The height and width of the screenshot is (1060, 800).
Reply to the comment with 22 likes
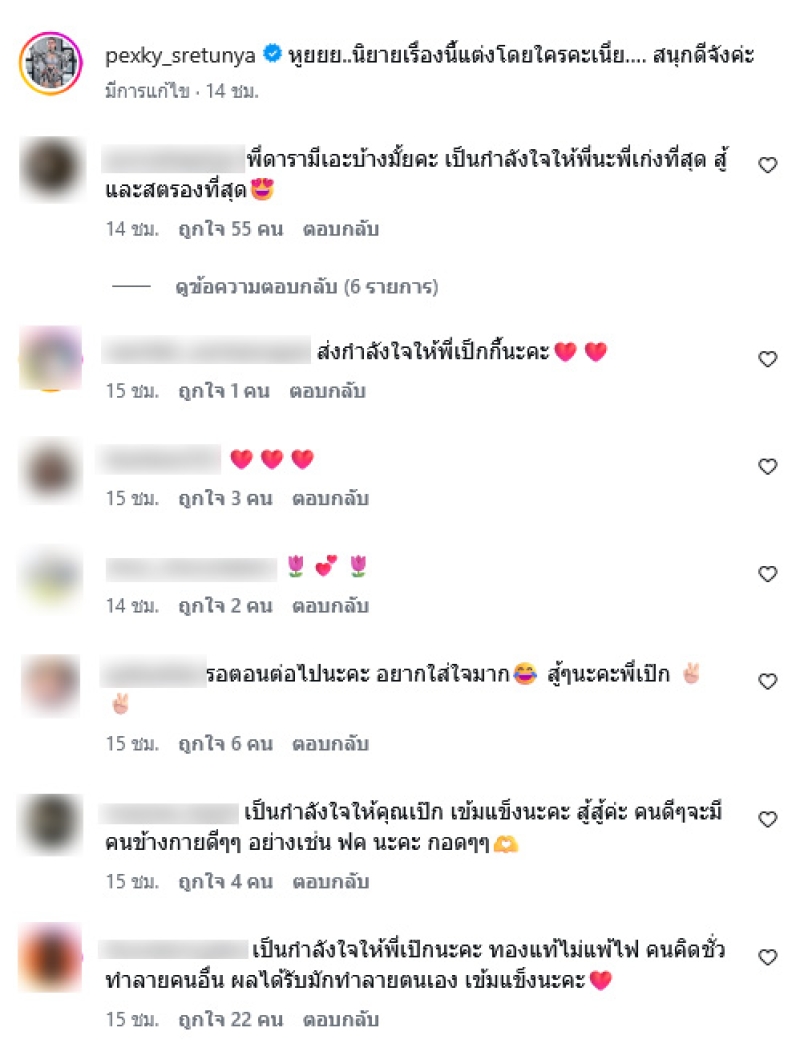[342, 1020]
